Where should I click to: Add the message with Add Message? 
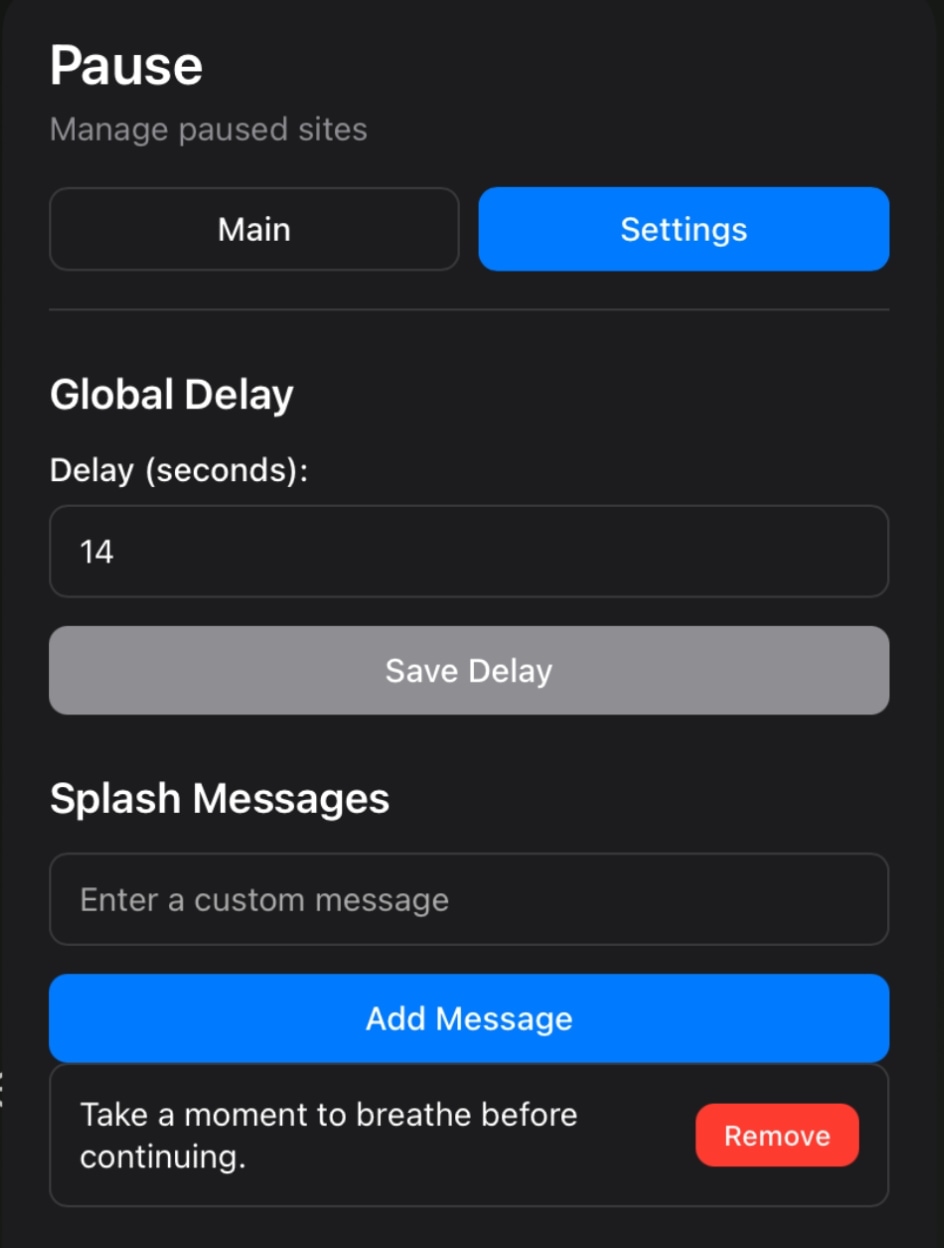point(468,1018)
